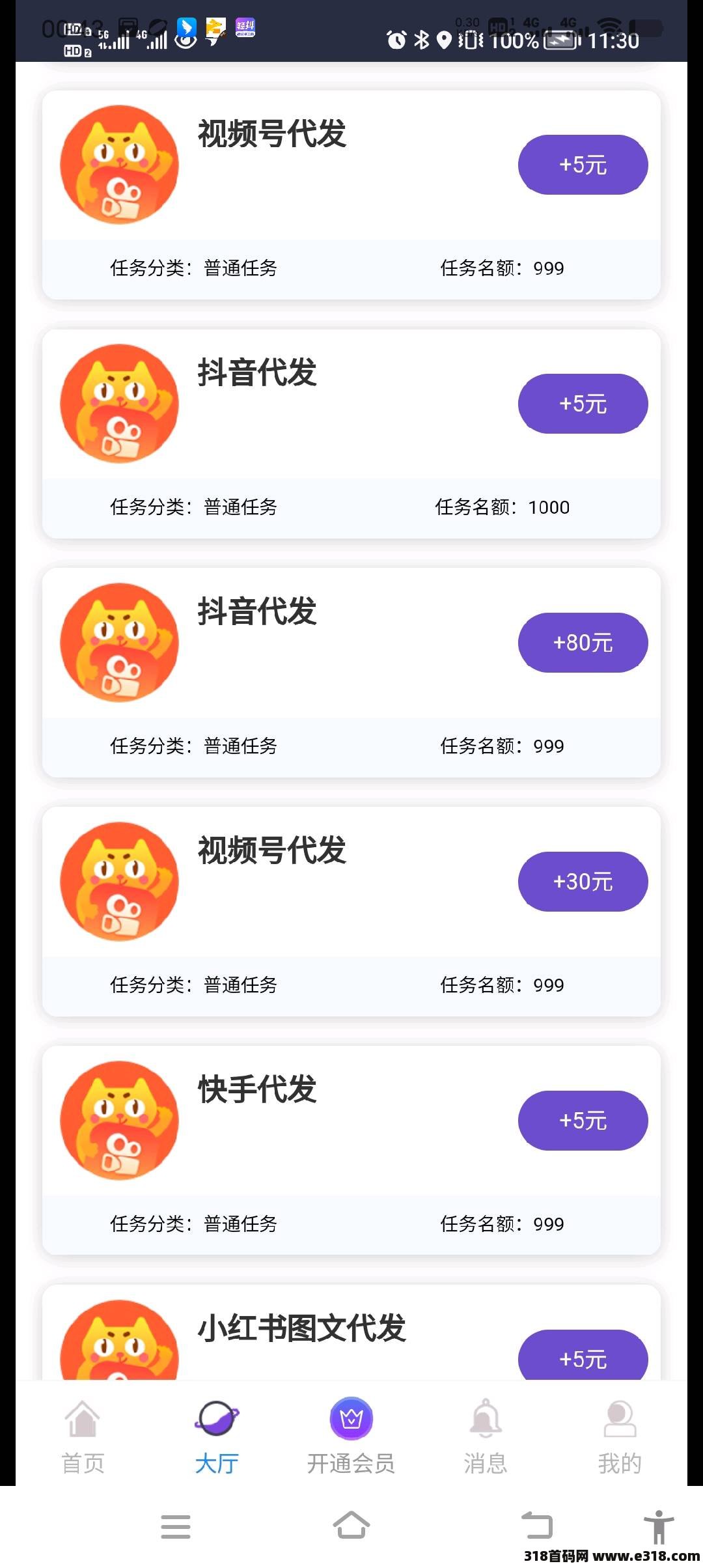Tap +5元 on 抖音代发 with 1000 quota
This screenshot has height=1568, width=703.
tap(583, 404)
